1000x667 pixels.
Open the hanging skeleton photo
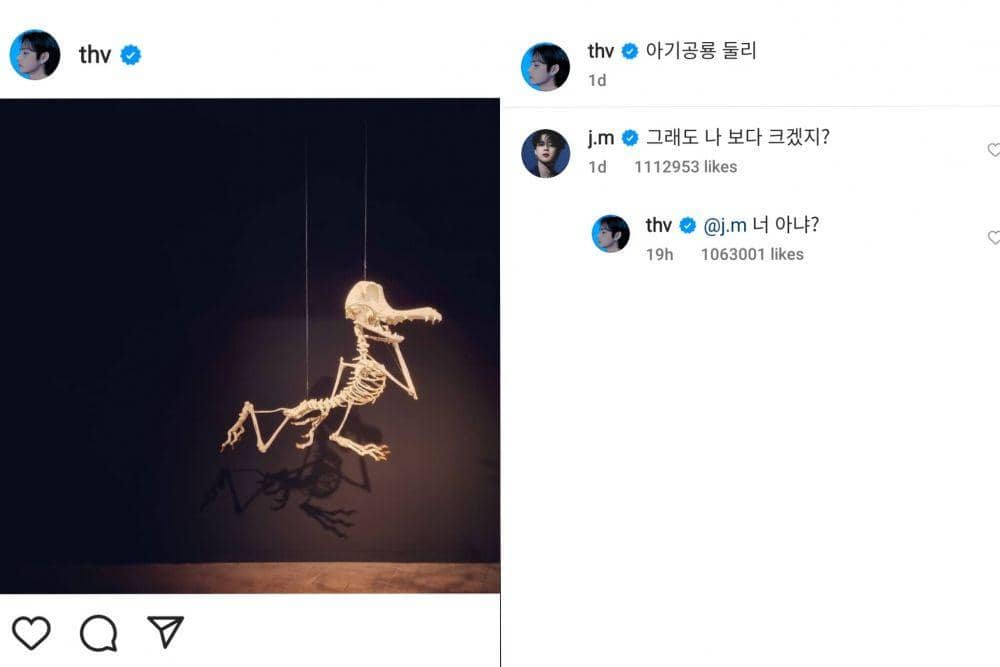coord(250,345)
